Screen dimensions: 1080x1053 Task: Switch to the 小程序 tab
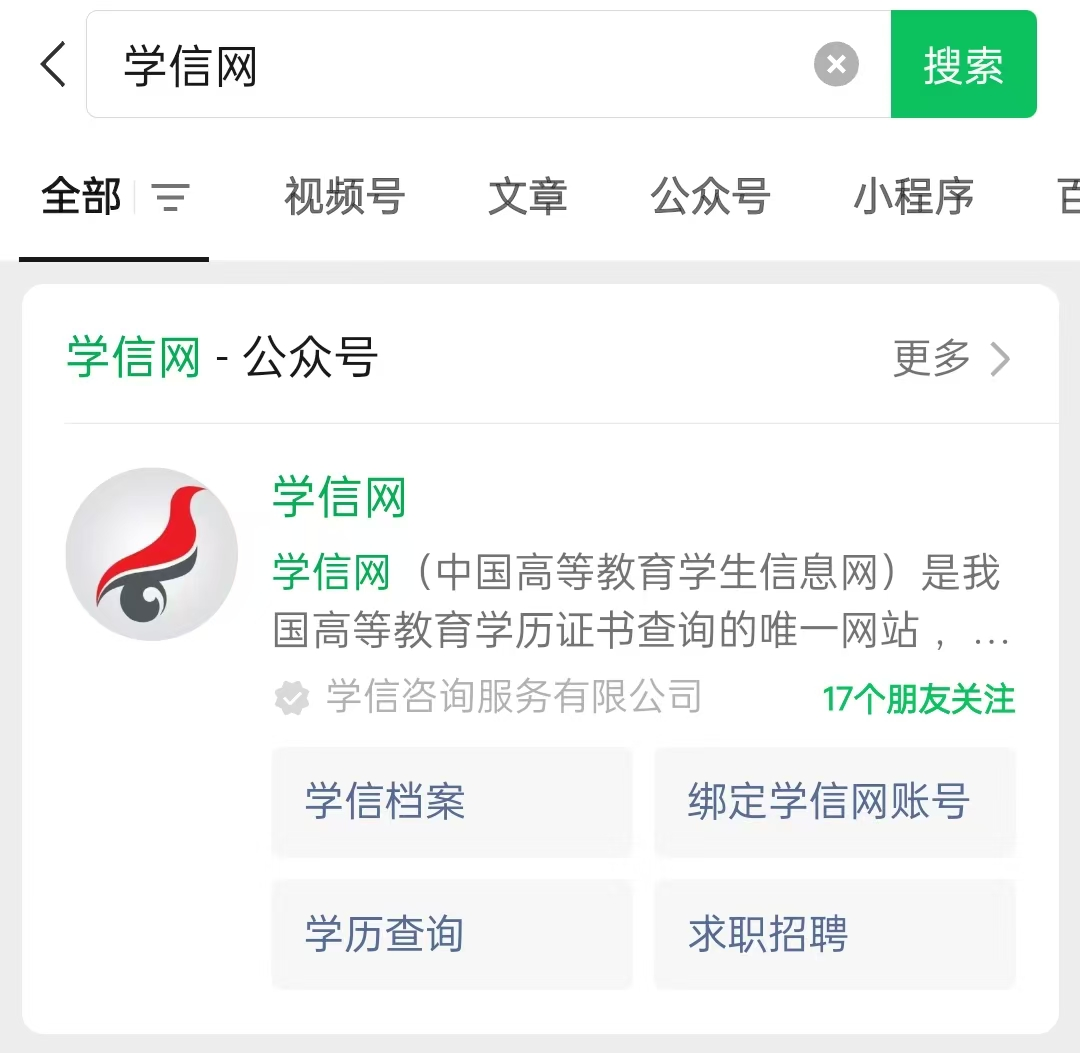click(913, 197)
